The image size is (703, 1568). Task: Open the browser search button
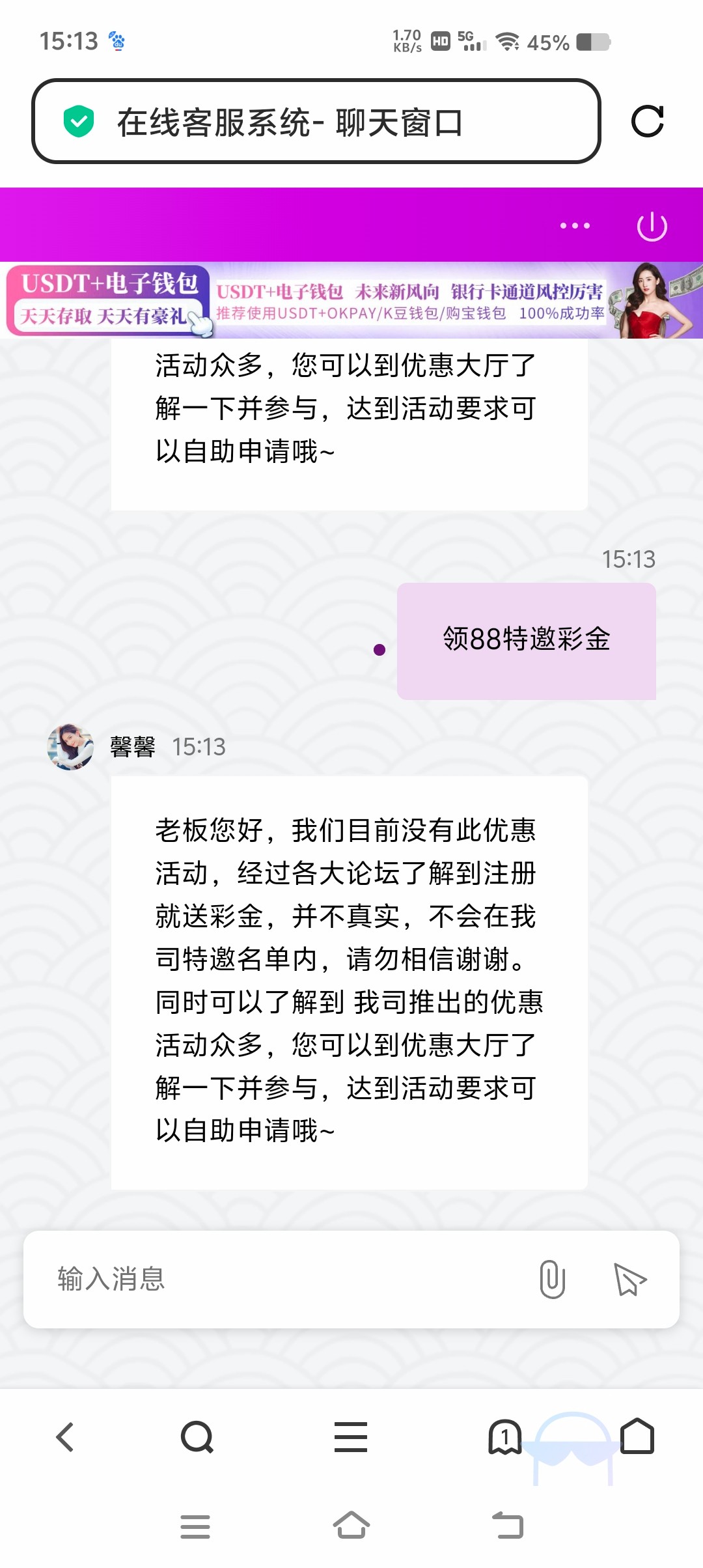pyautogui.click(x=197, y=1437)
